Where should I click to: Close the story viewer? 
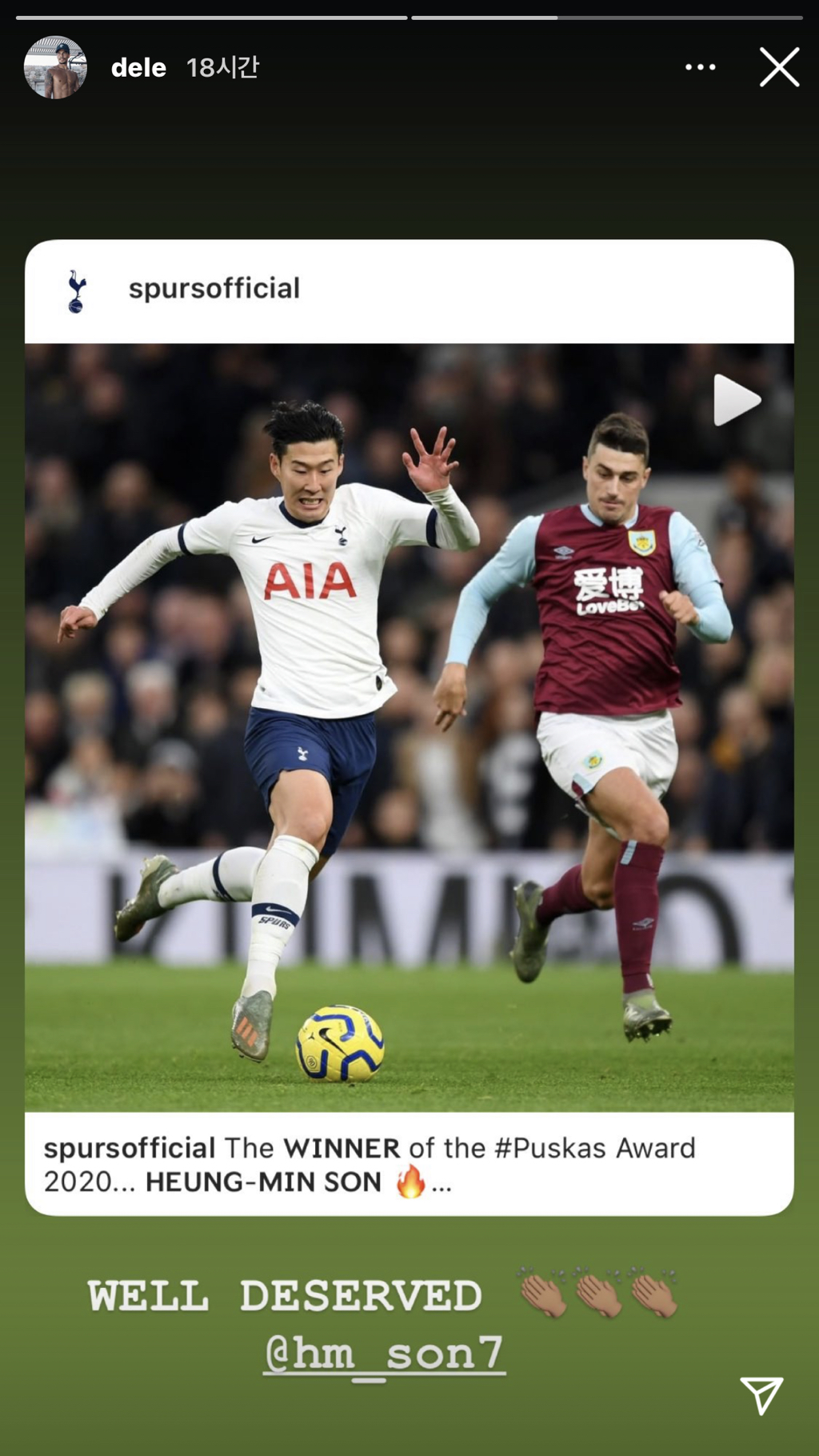click(x=779, y=66)
